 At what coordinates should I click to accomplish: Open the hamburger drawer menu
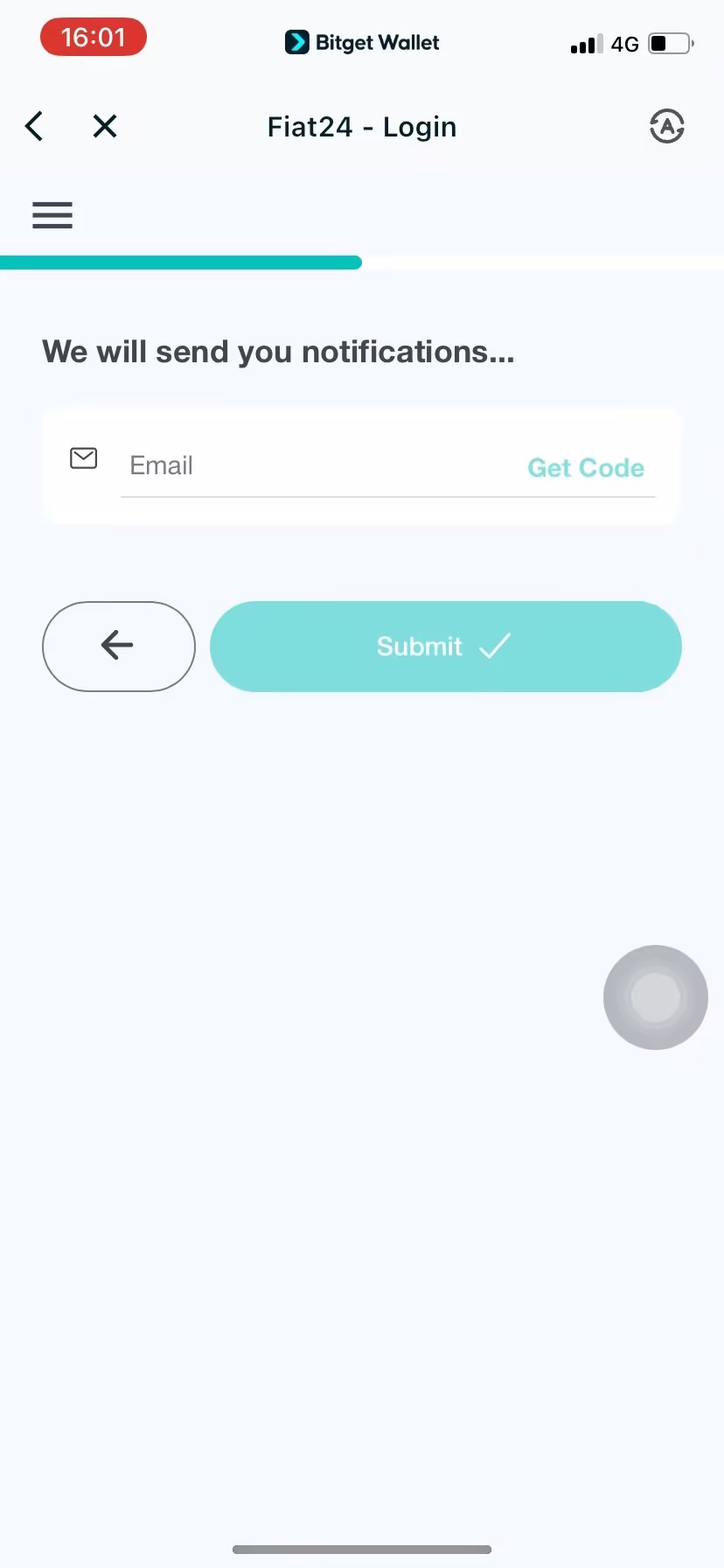point(52,214)
